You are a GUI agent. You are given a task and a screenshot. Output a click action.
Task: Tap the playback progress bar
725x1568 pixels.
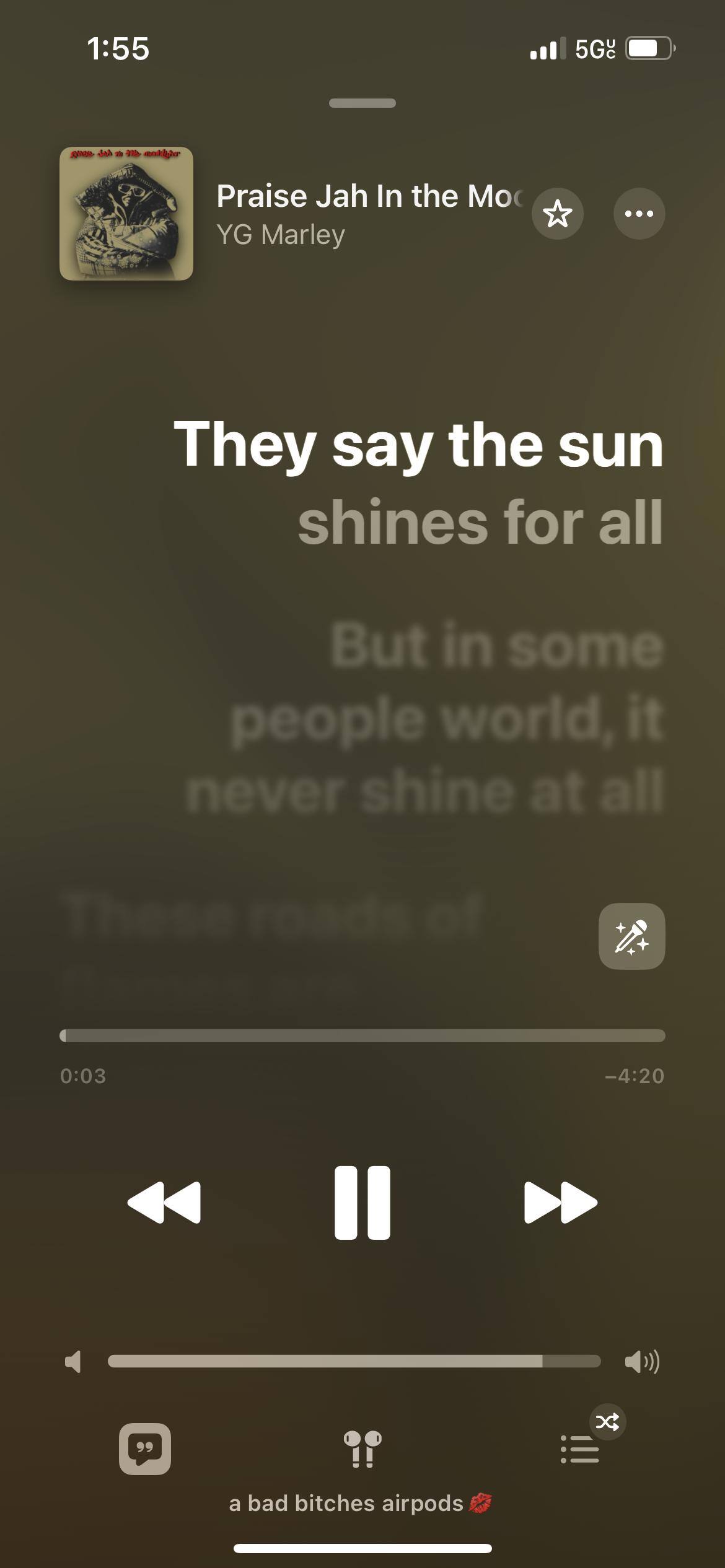tap(362, 1035)
